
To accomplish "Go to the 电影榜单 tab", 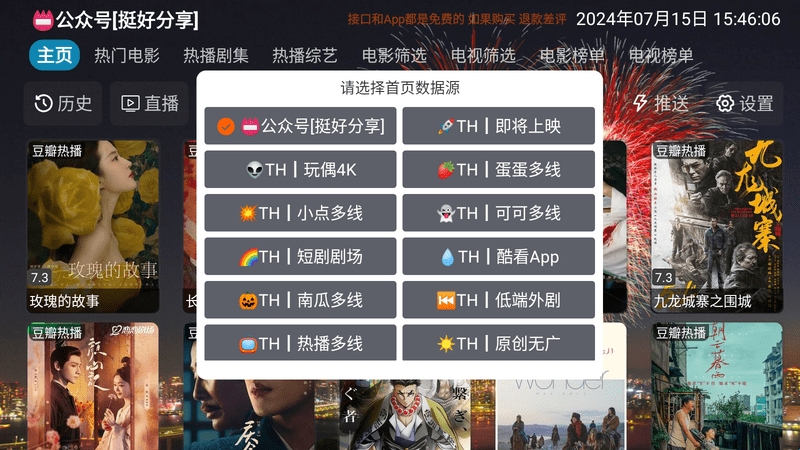I will [572, 56].
